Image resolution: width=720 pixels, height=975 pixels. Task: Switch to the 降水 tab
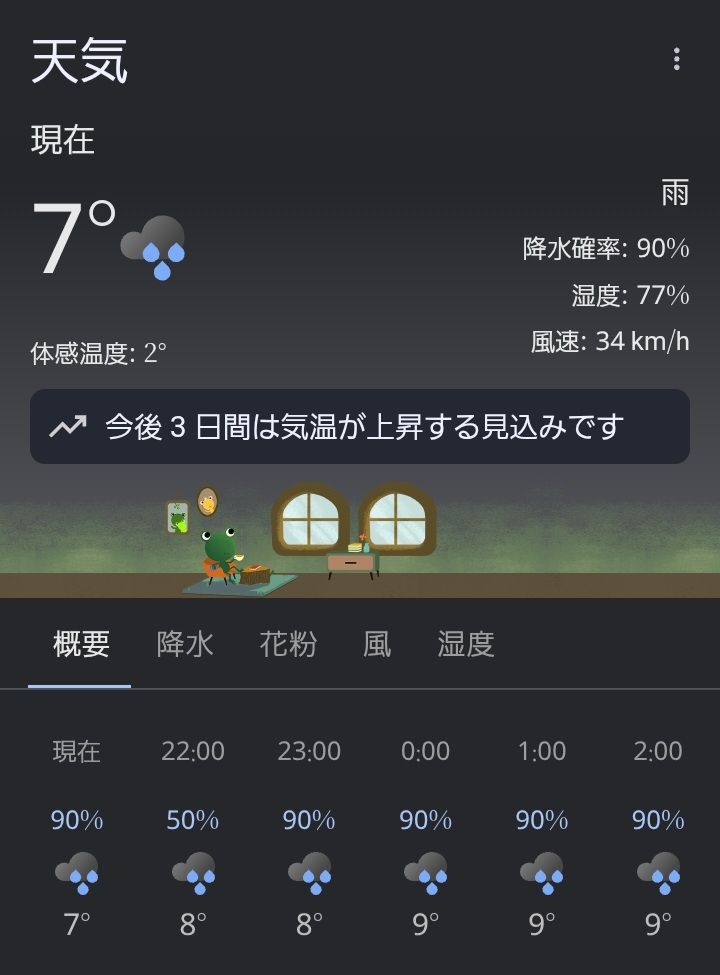click(185, 645)
